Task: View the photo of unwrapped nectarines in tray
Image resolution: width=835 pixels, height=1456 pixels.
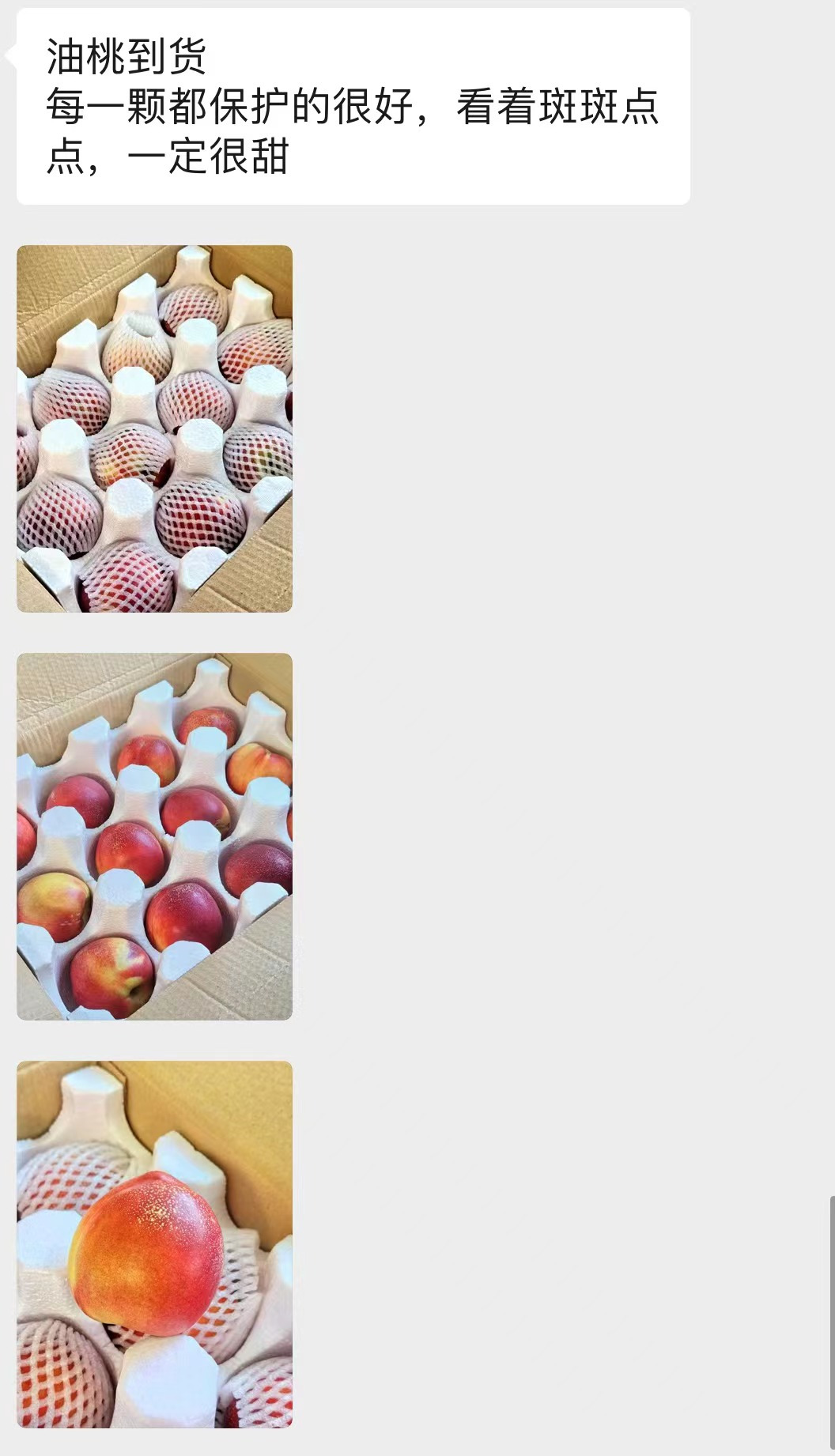Action: click(154, 836)
